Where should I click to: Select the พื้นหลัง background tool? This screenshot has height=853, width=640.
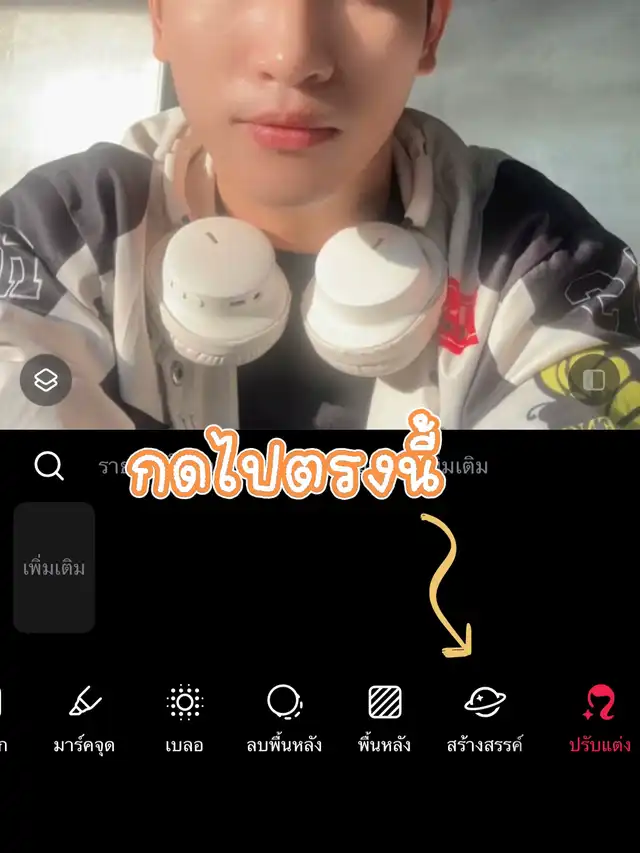click(385, 719)
